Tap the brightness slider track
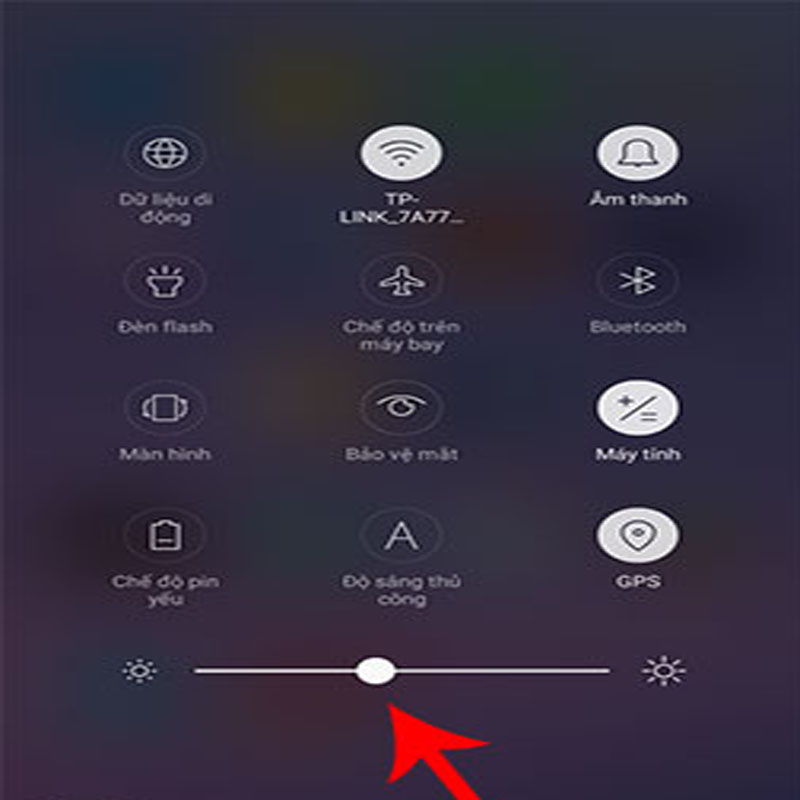800x800 pixels. pos(500,671)
